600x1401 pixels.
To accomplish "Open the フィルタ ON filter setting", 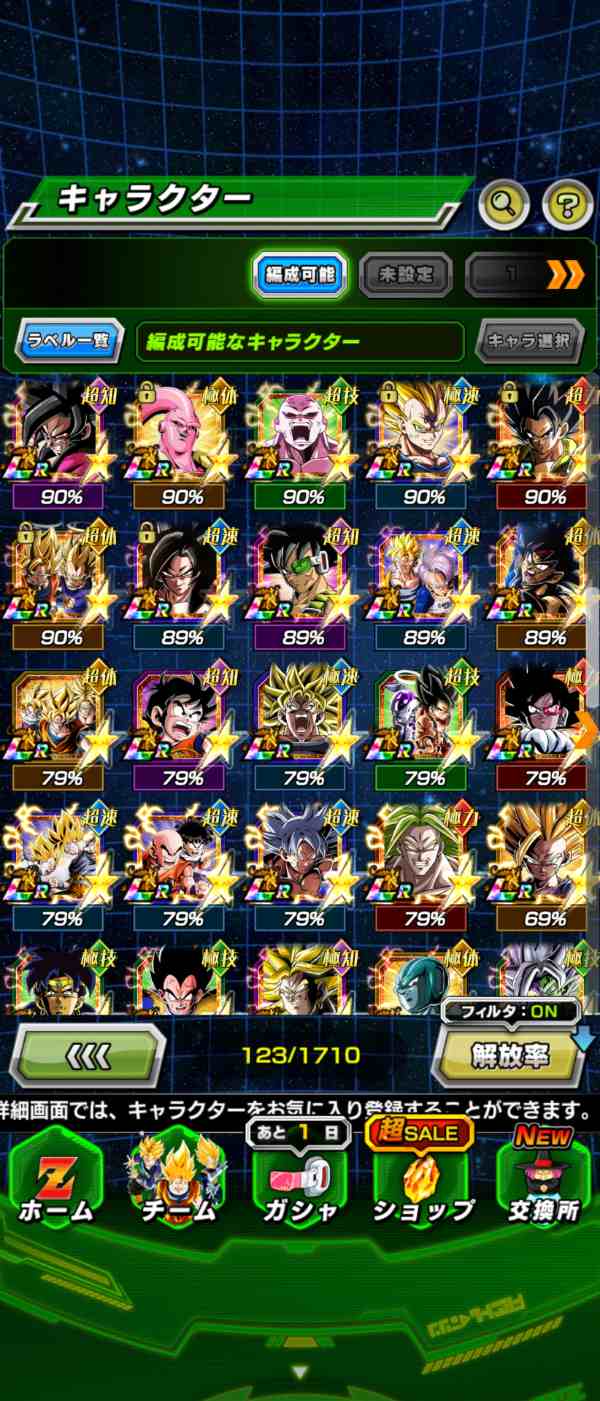I will [512, 1011].
